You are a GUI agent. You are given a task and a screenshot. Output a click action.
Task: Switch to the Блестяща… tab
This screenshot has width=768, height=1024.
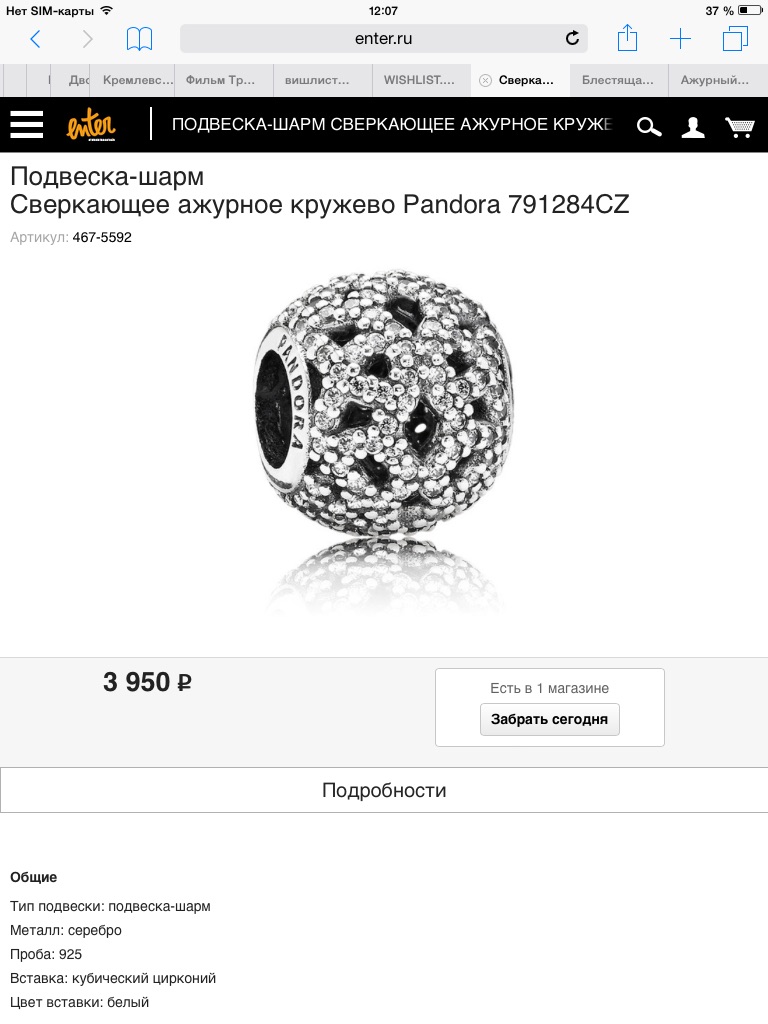pyautogui.click(x=617, y=80)
